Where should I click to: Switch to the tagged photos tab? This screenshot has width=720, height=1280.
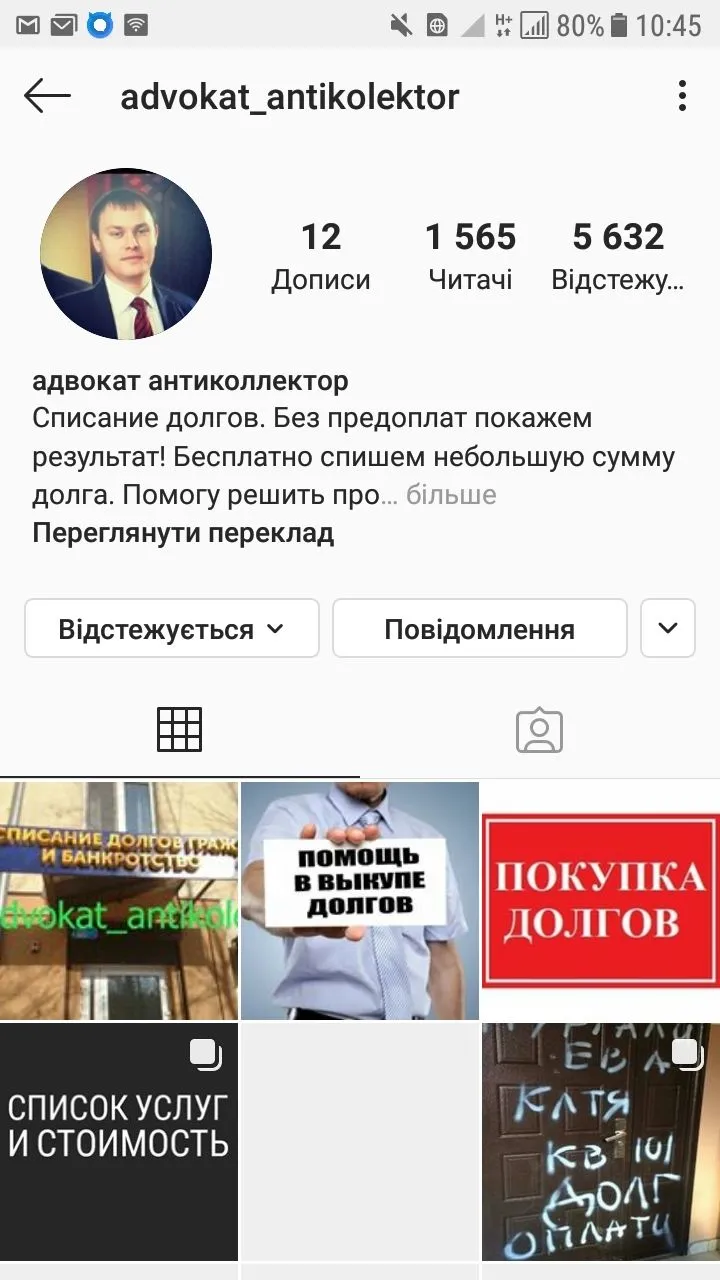[x=539, y=730]
